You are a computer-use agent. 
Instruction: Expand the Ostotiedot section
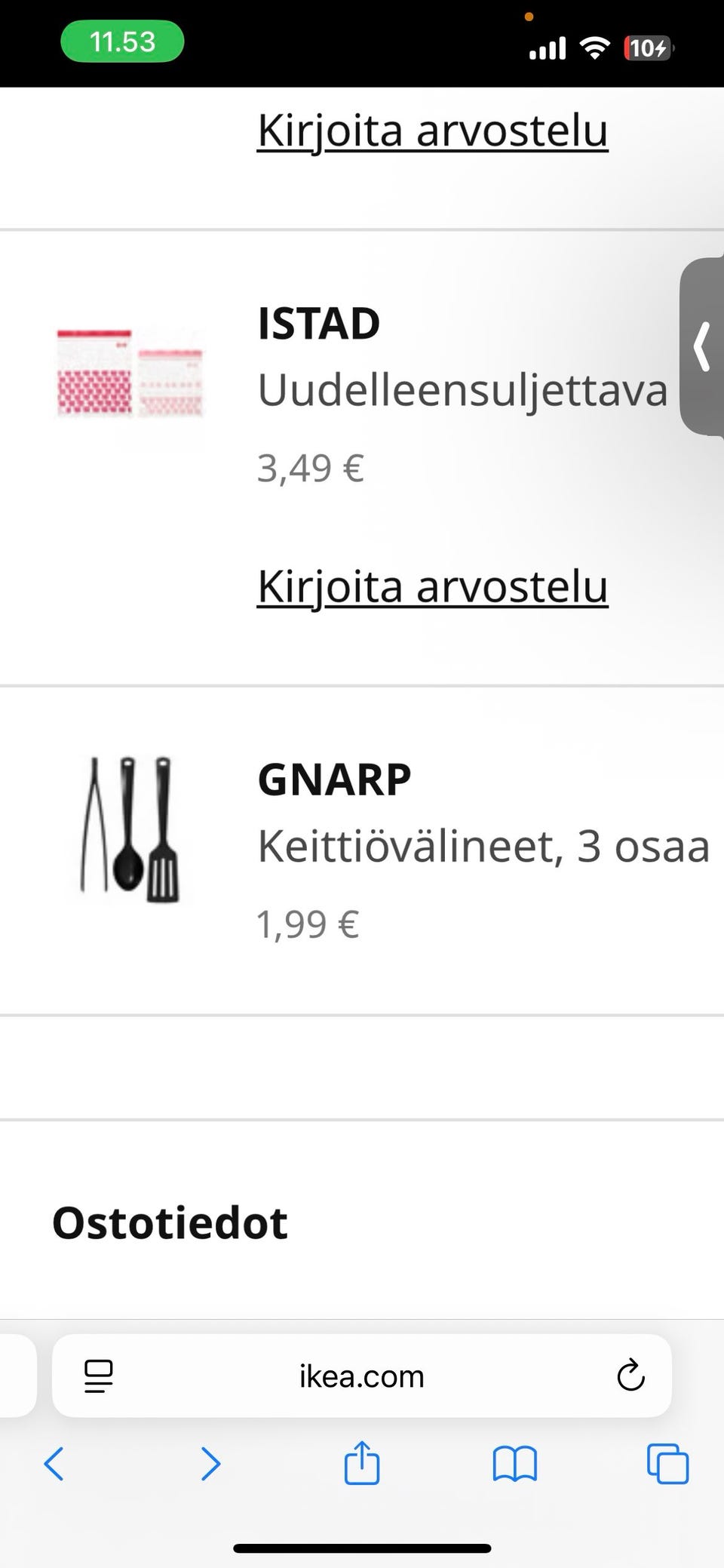coord(170,1222)
